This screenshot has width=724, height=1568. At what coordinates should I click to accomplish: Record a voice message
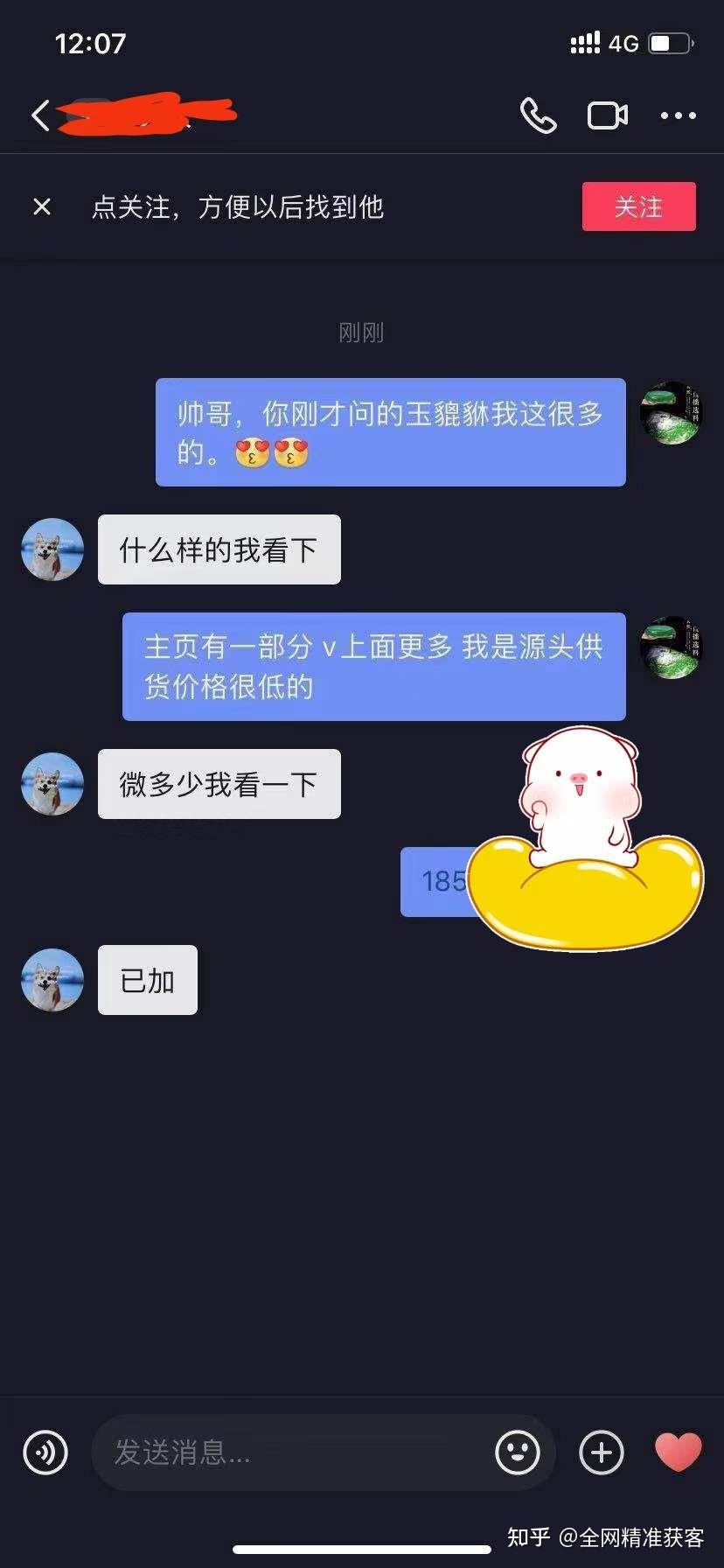[45, 1452]
